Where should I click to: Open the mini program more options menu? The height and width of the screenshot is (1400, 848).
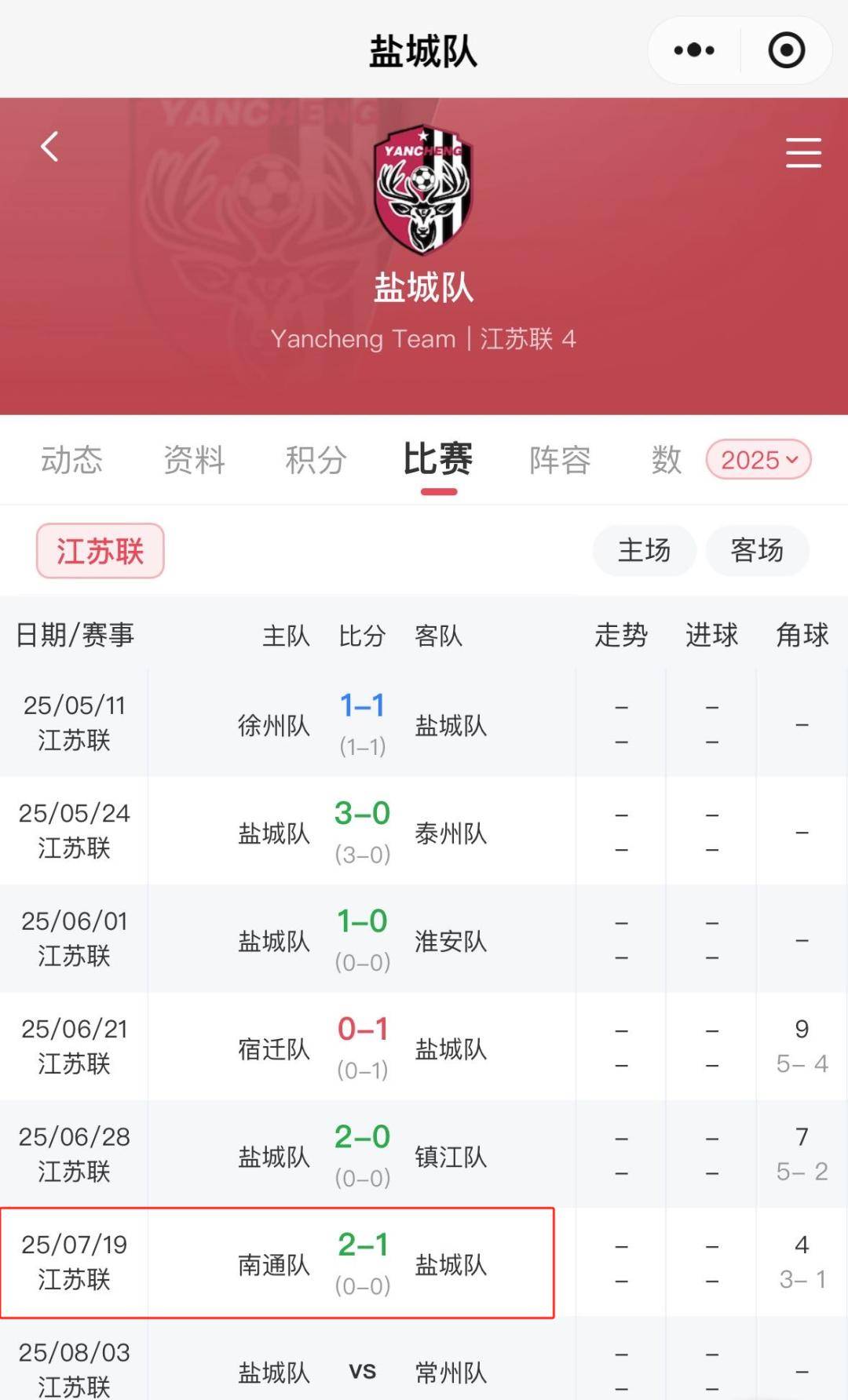coord(694,51)
